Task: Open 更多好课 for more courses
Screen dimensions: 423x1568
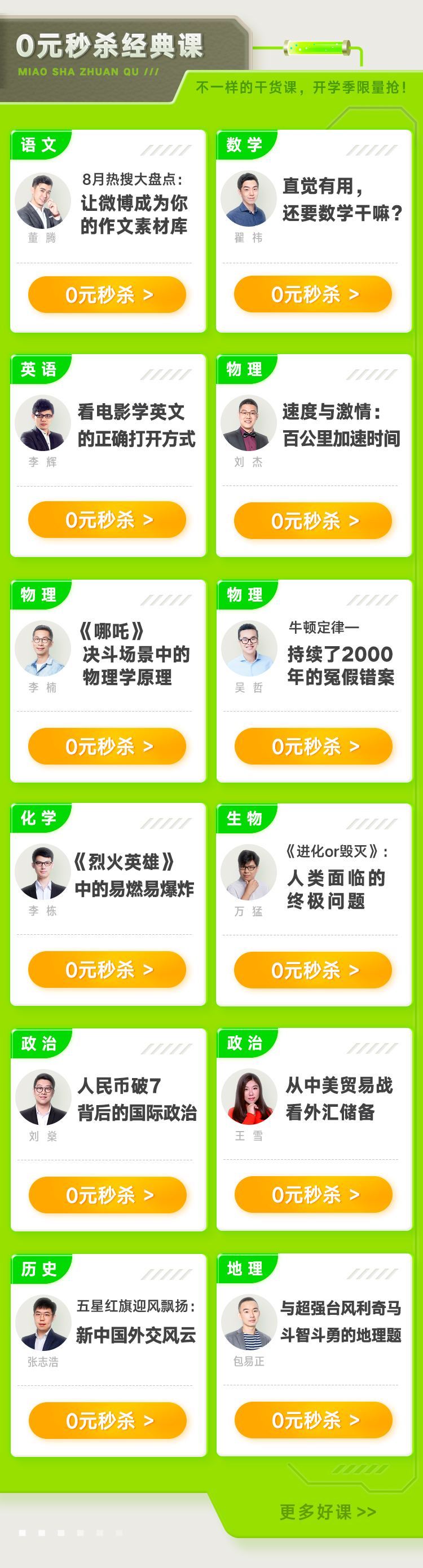Action: tap(328, 1512)
